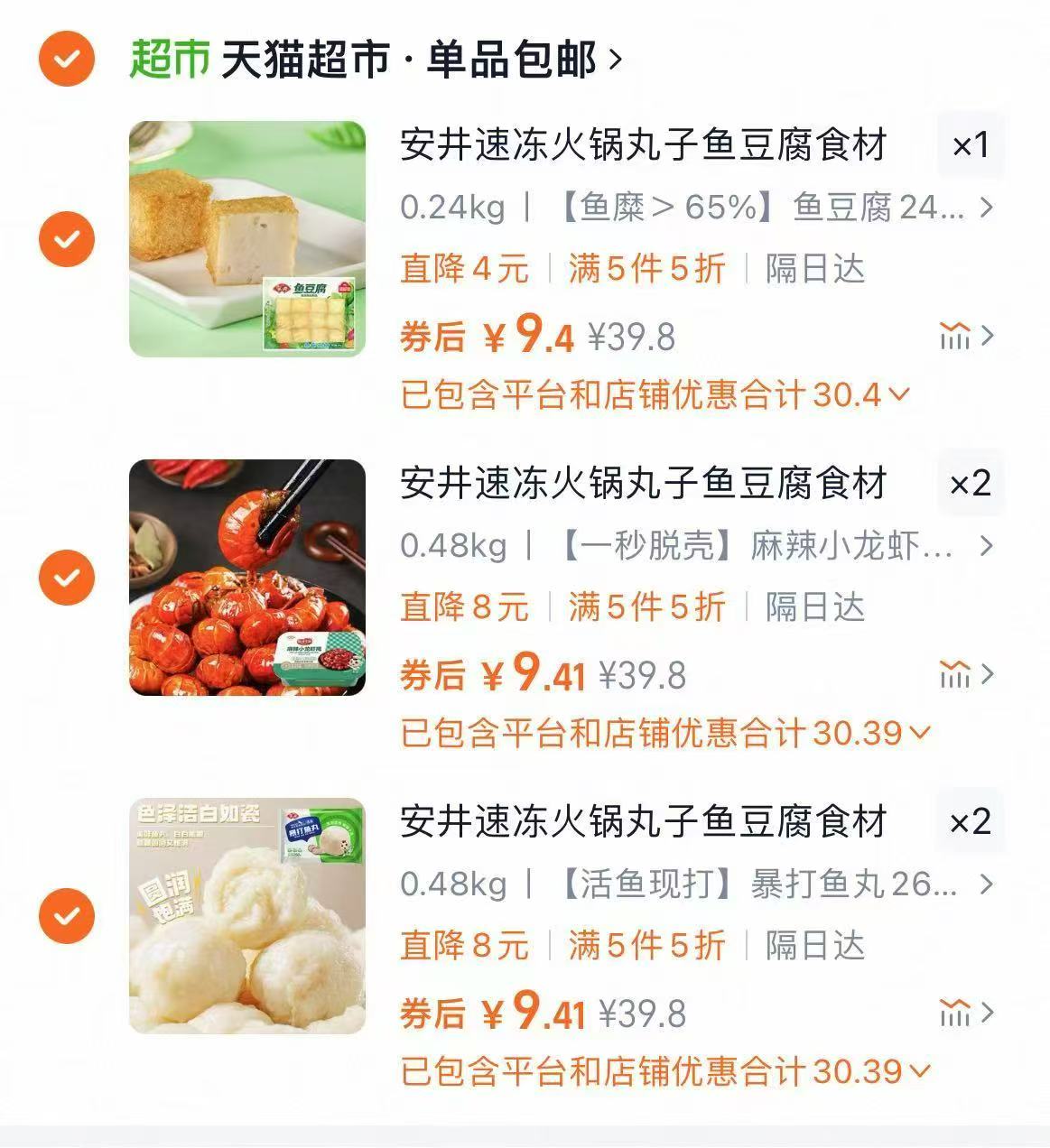Click the 满5件5折 promotion tag on second item
The image size is (1050, 1148).
pyautogui.click(x=645, y=606)
